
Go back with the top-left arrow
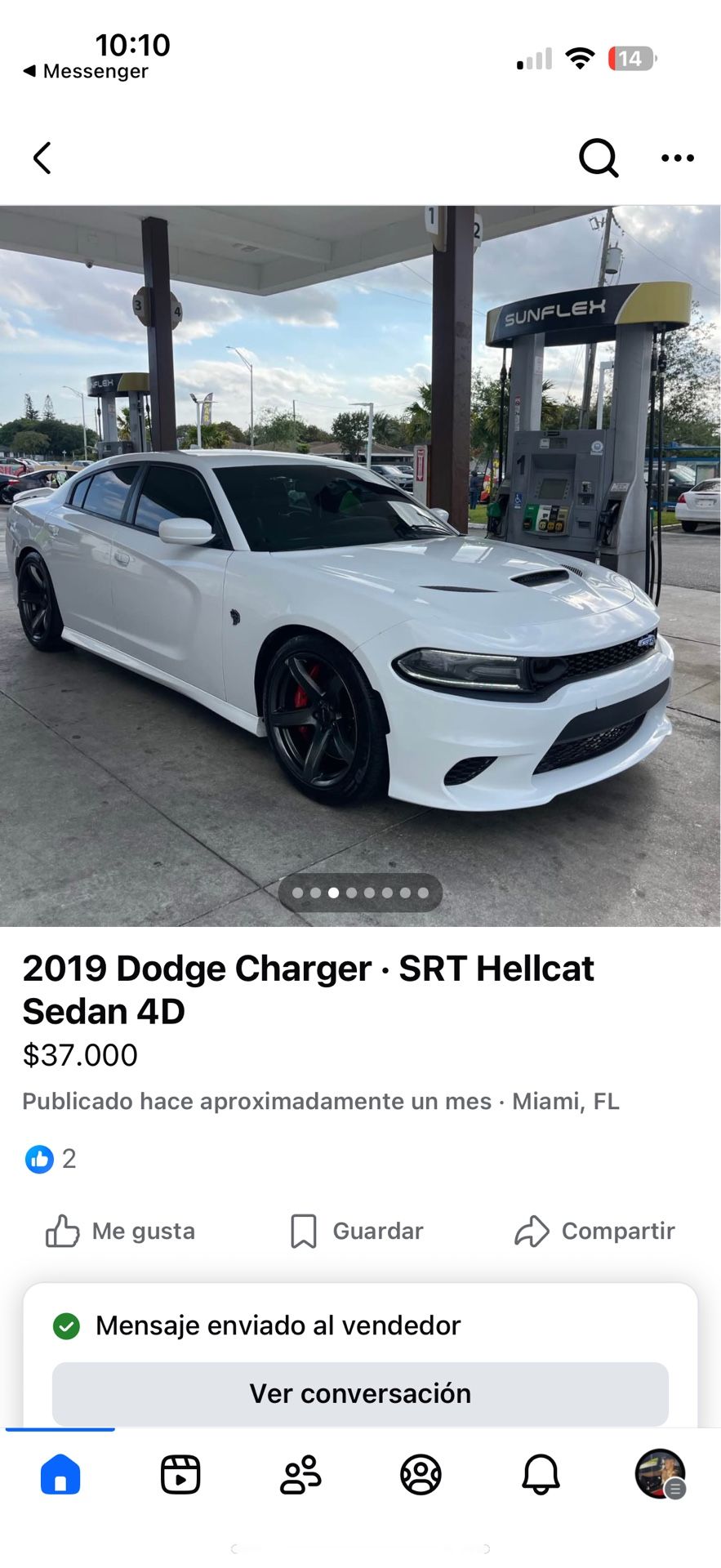pyautogui.click(x=42, y=158)
